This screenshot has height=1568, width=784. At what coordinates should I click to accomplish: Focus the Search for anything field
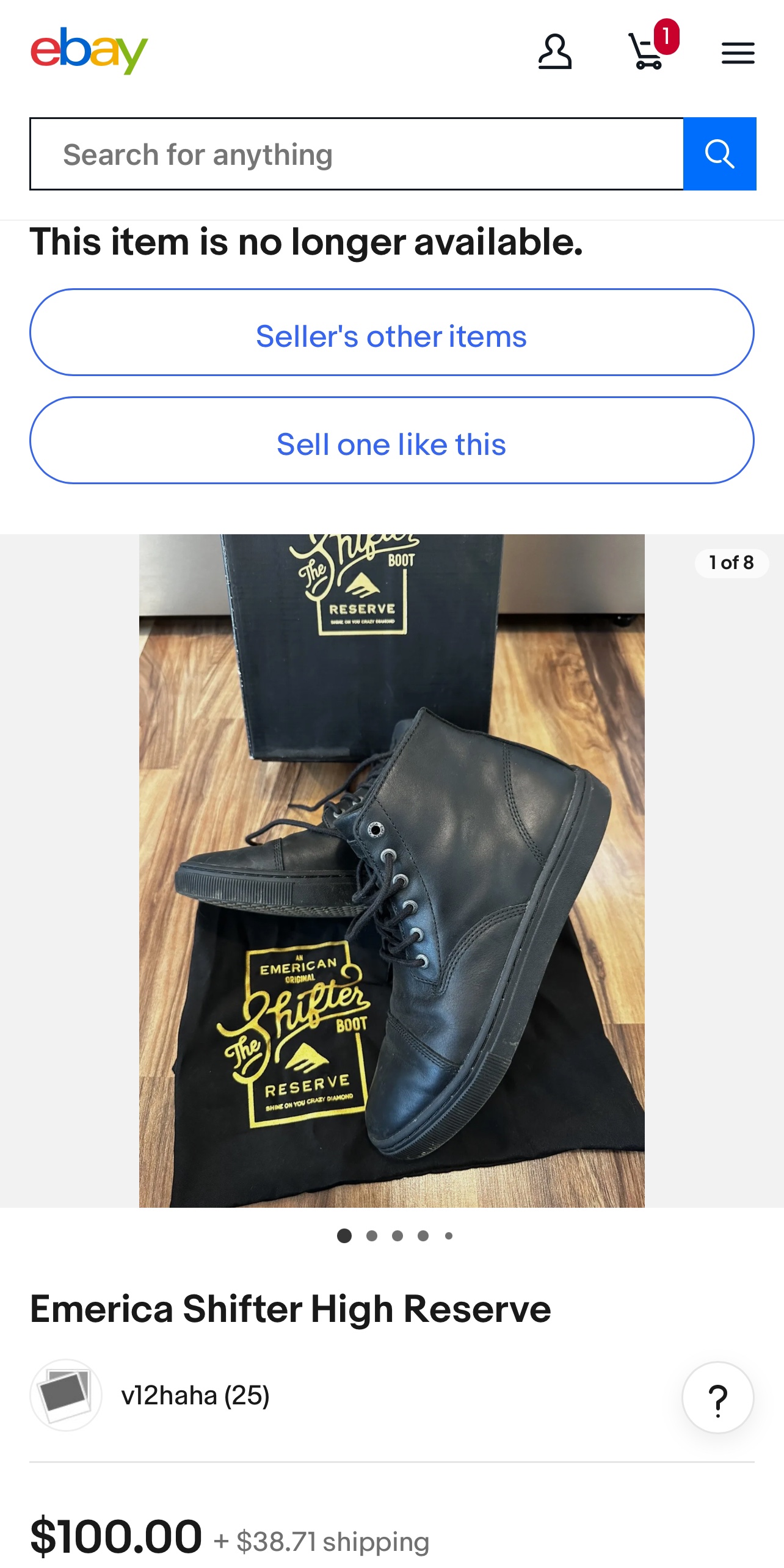pos(357,154)
